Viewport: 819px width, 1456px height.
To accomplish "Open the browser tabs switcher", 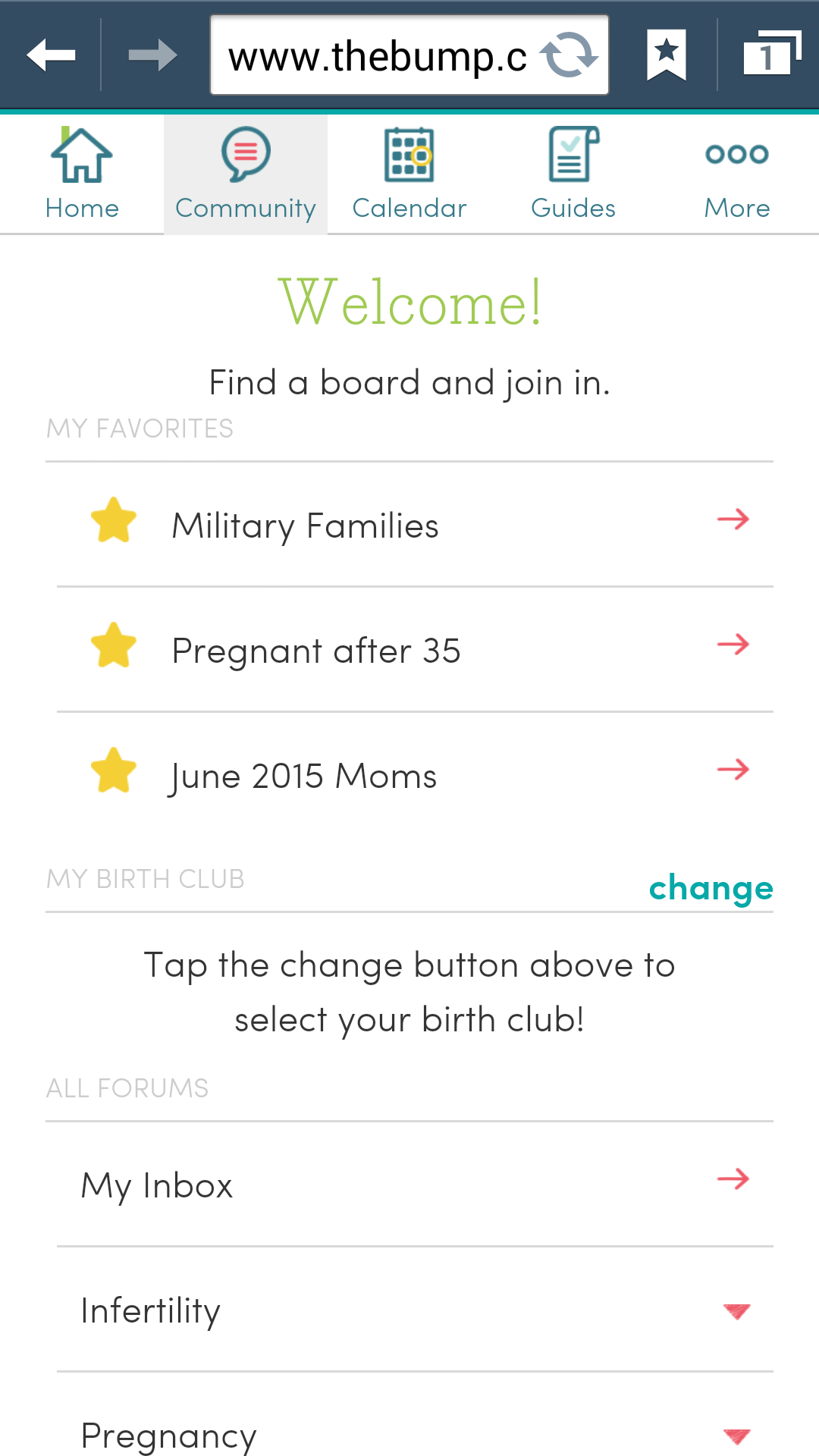I will click(x=771, y=55).
